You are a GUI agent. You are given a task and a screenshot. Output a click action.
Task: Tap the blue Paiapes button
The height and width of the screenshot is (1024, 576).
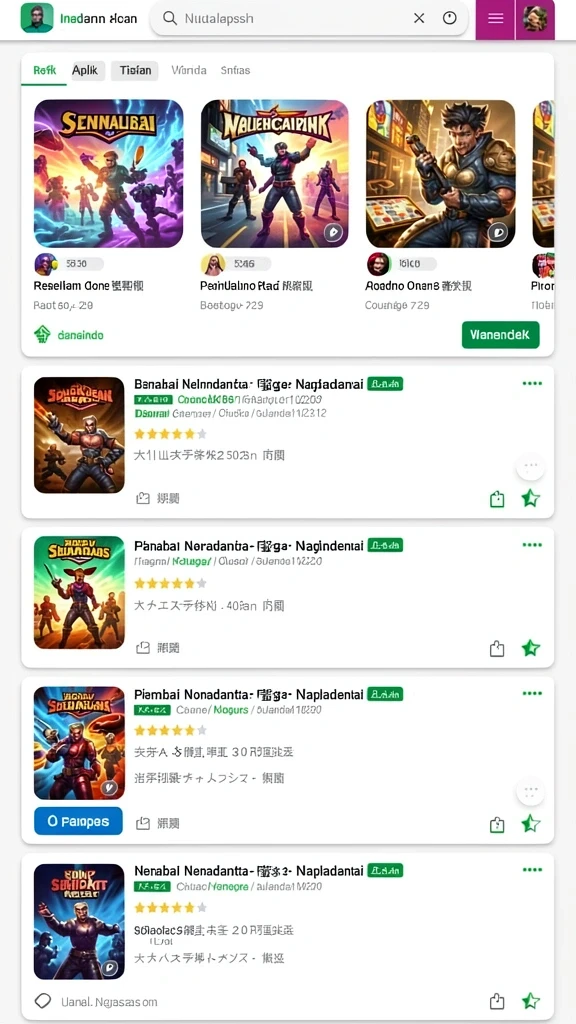pyautogui.click(x=78, y=822)
